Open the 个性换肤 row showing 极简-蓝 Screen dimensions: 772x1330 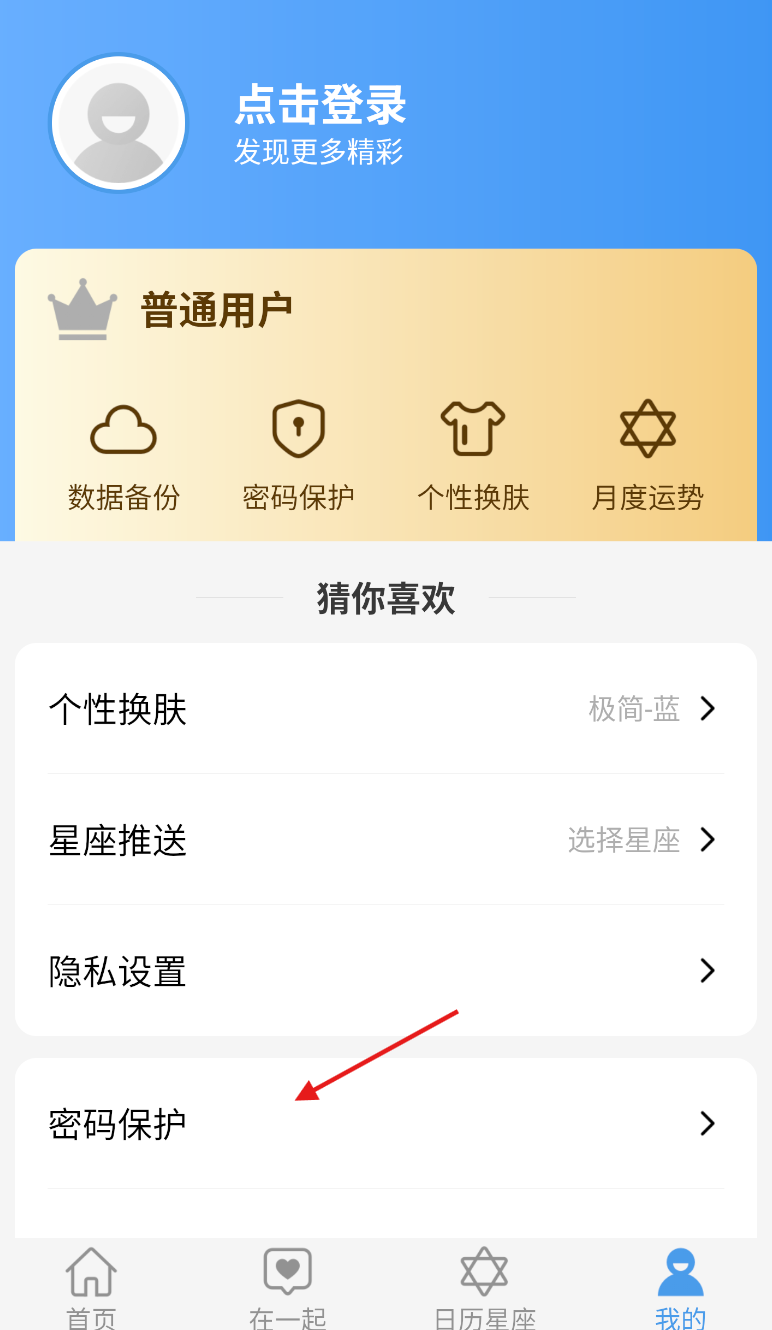386,709
